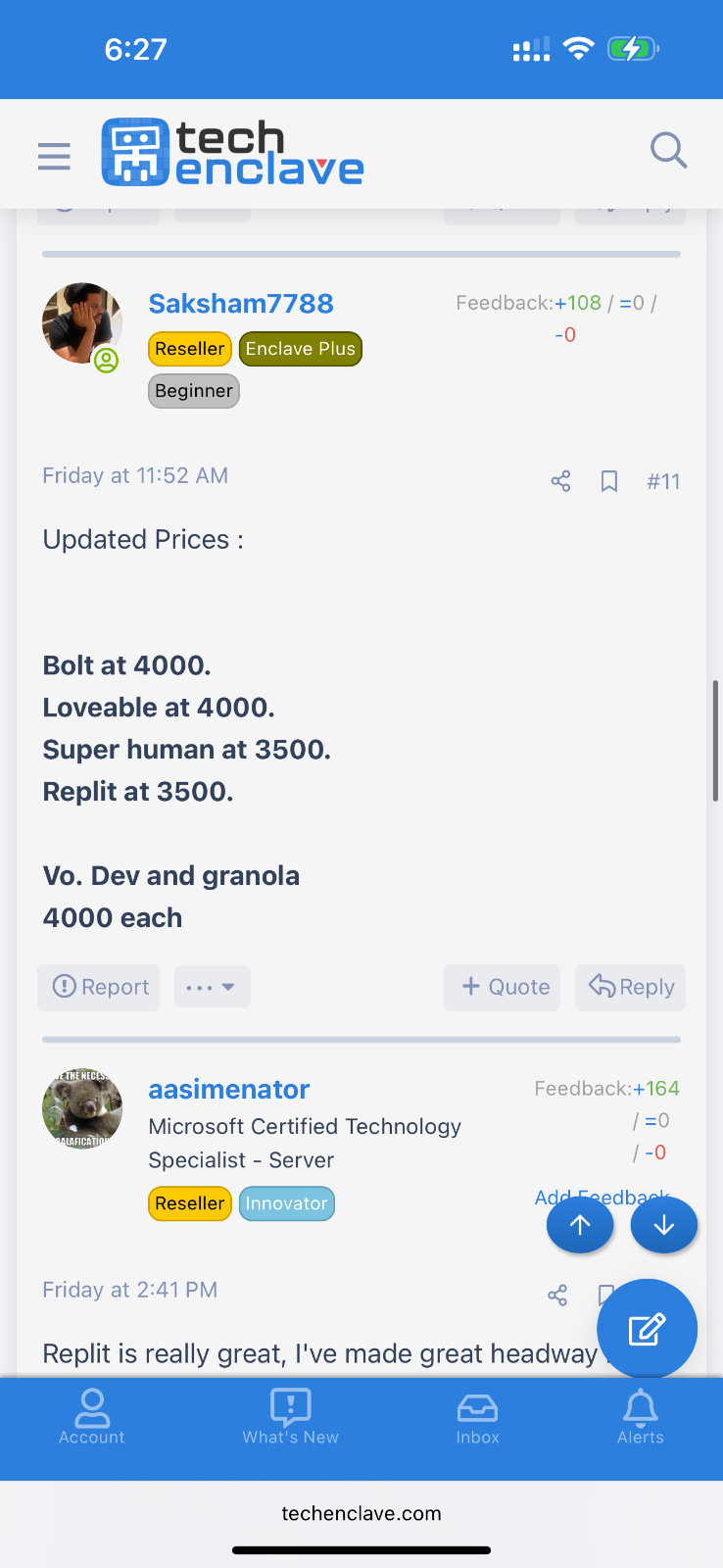Jump to bottom with down arrow
Screen dimensions: 723x1568
coord(664,1225)
